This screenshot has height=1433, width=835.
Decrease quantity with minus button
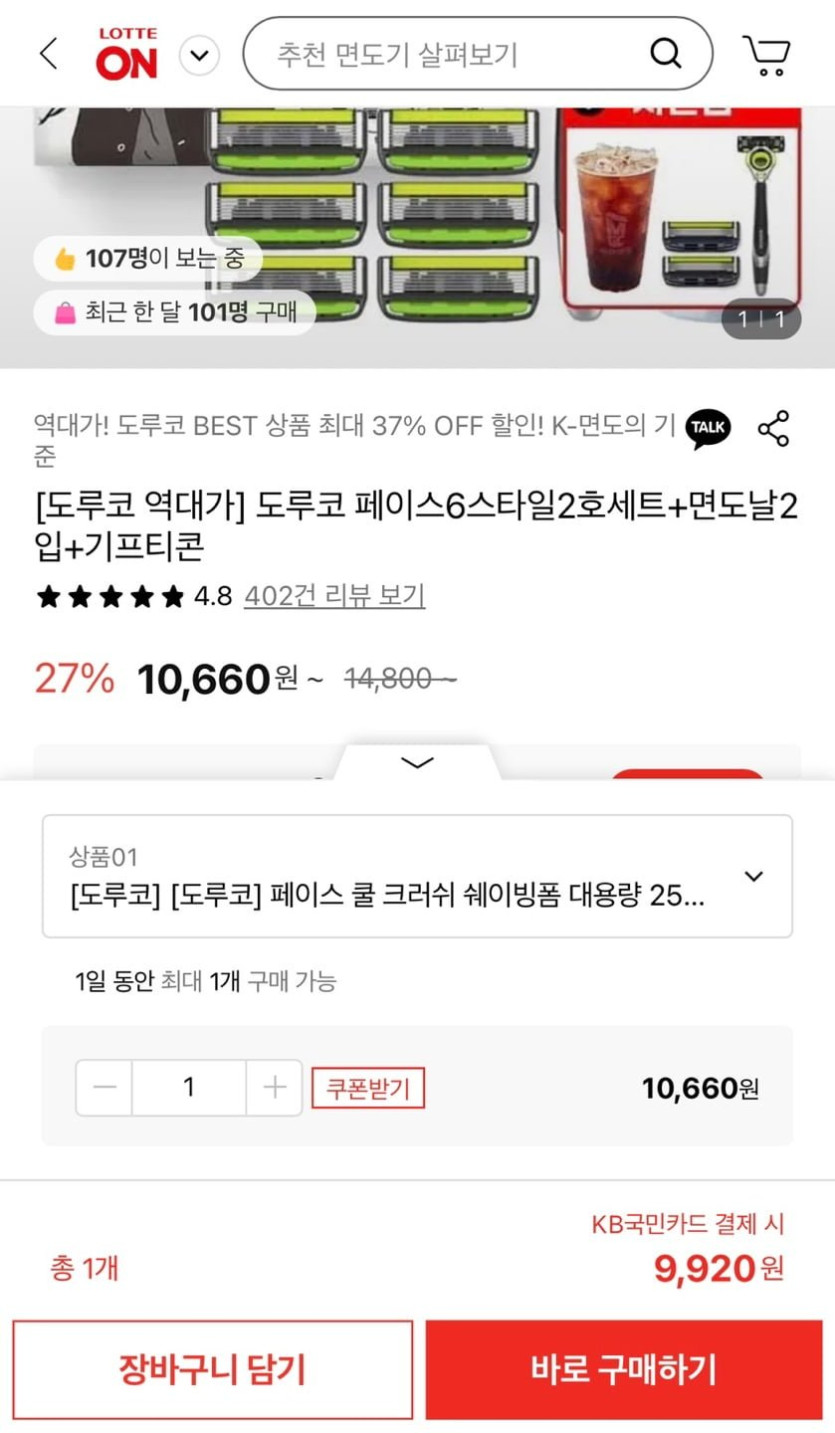pyautogui.click(x=104, y=1088)
